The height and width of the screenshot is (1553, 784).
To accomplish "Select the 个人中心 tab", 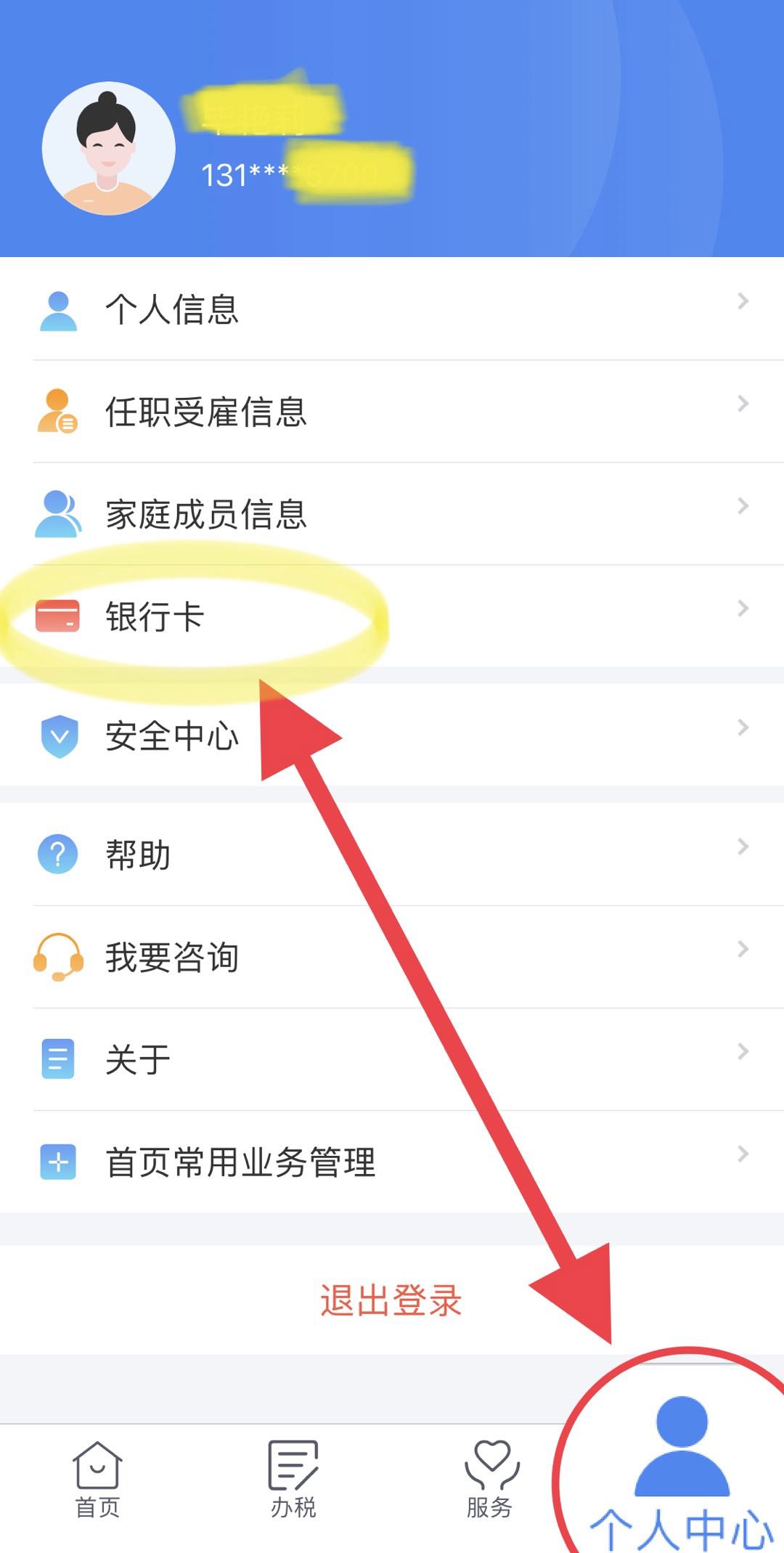I will point(682,1474).
